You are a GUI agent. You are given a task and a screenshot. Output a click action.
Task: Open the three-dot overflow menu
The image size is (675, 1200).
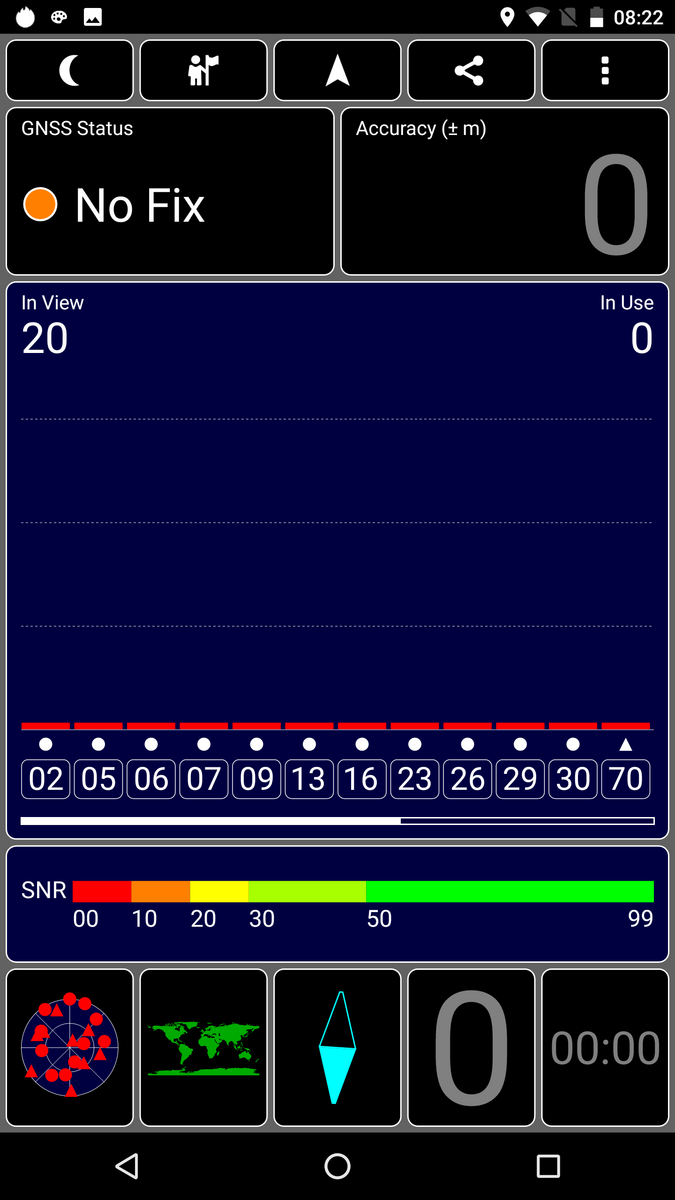click(605, 70)
